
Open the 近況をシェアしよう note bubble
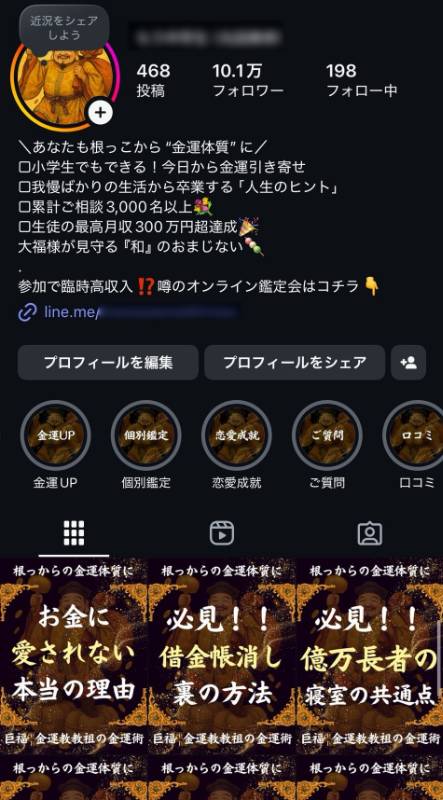(x=64, y=28)
